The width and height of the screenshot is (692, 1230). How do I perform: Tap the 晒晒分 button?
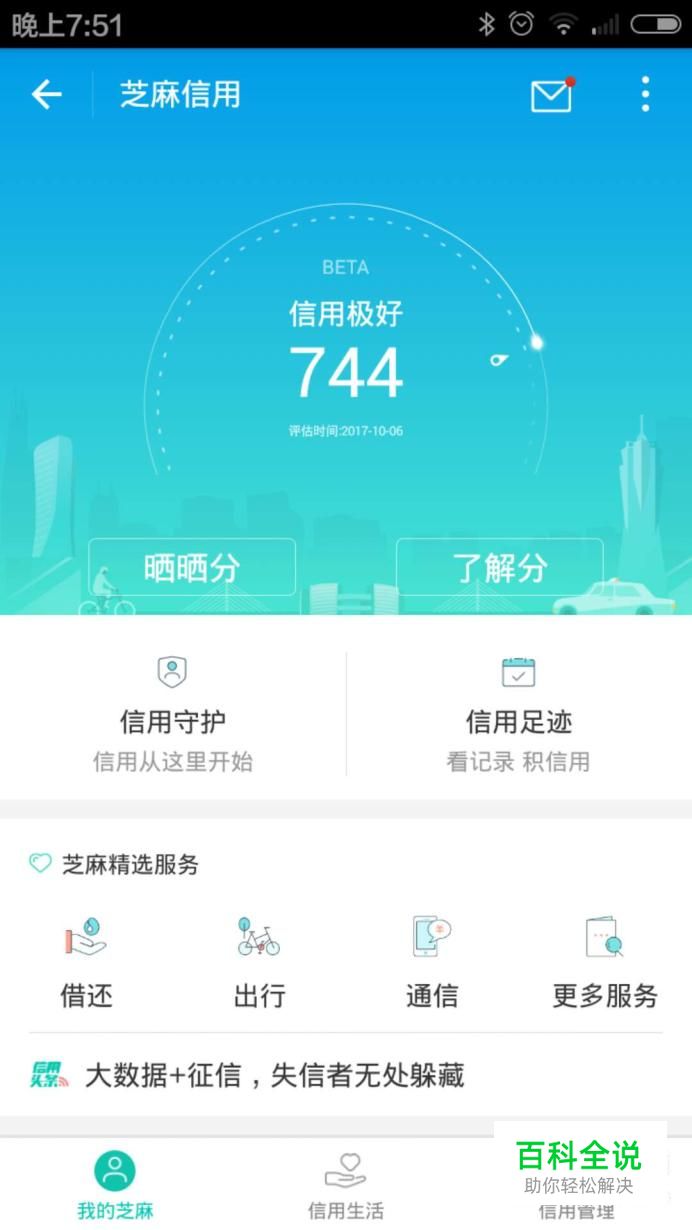click(192, 567)
